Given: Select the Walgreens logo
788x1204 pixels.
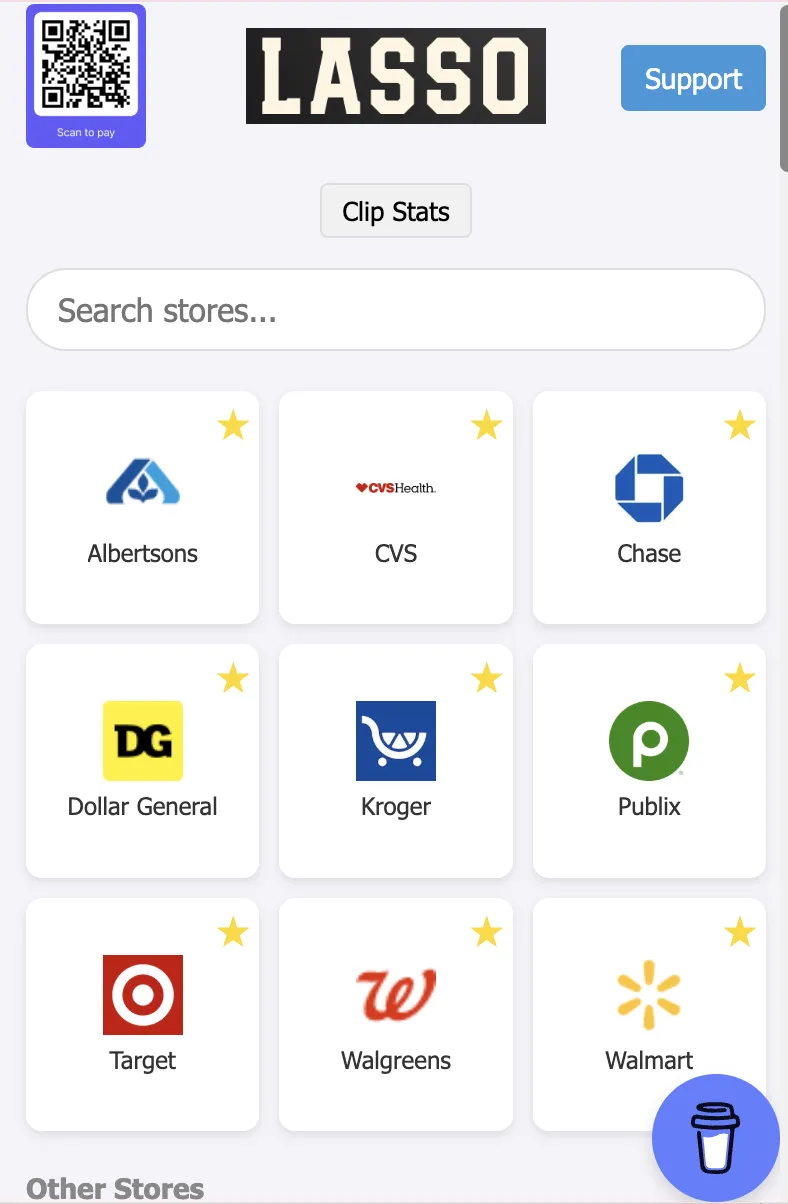Looking at the screenshot, I should pyautogui.click(x=395, y=995).
